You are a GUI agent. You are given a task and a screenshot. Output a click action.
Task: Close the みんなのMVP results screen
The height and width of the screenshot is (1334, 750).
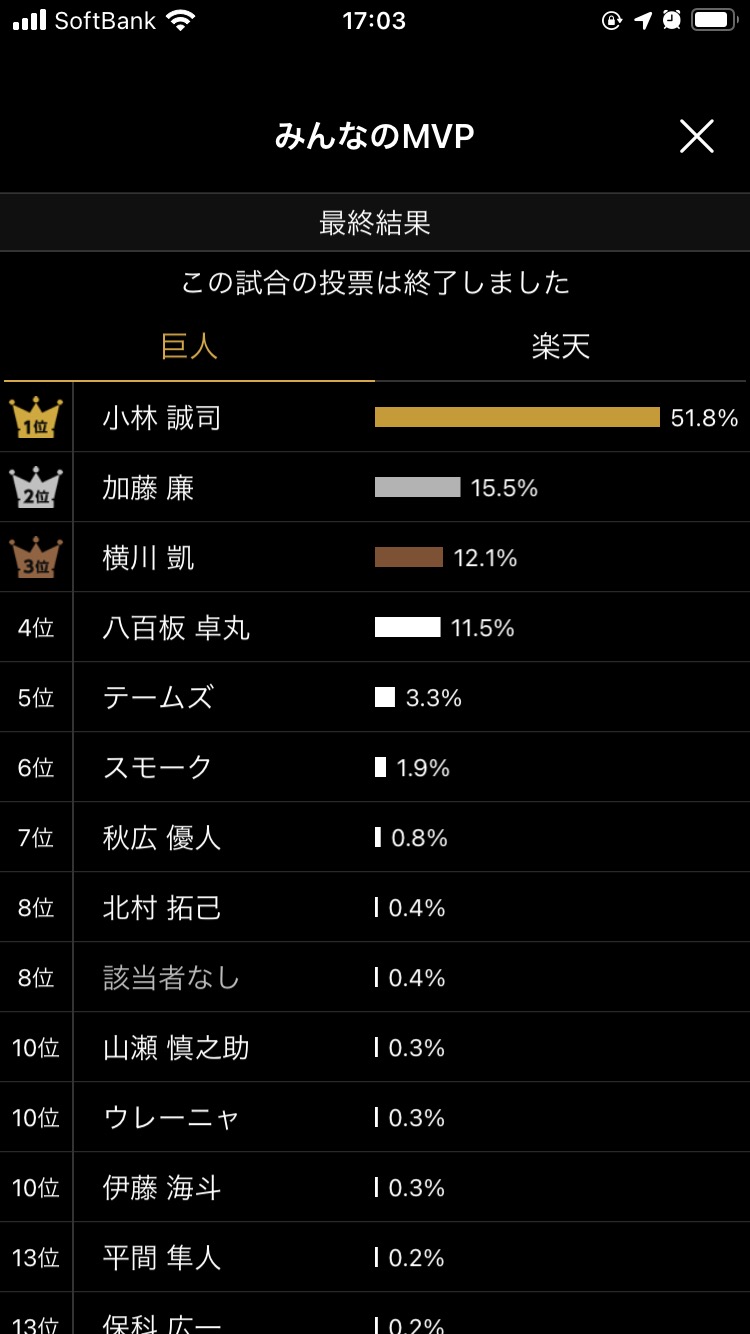click(696, 136)
